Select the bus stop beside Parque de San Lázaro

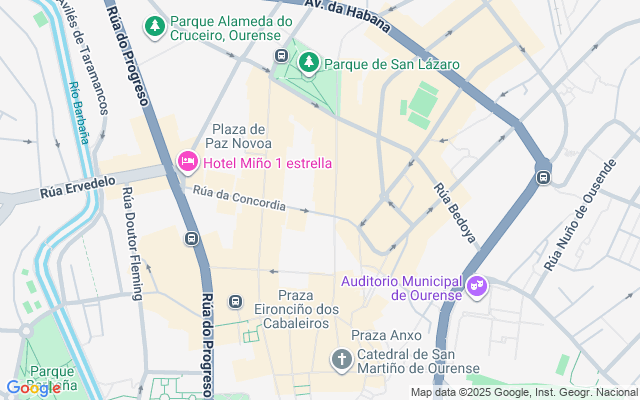(x=282, y=56)
